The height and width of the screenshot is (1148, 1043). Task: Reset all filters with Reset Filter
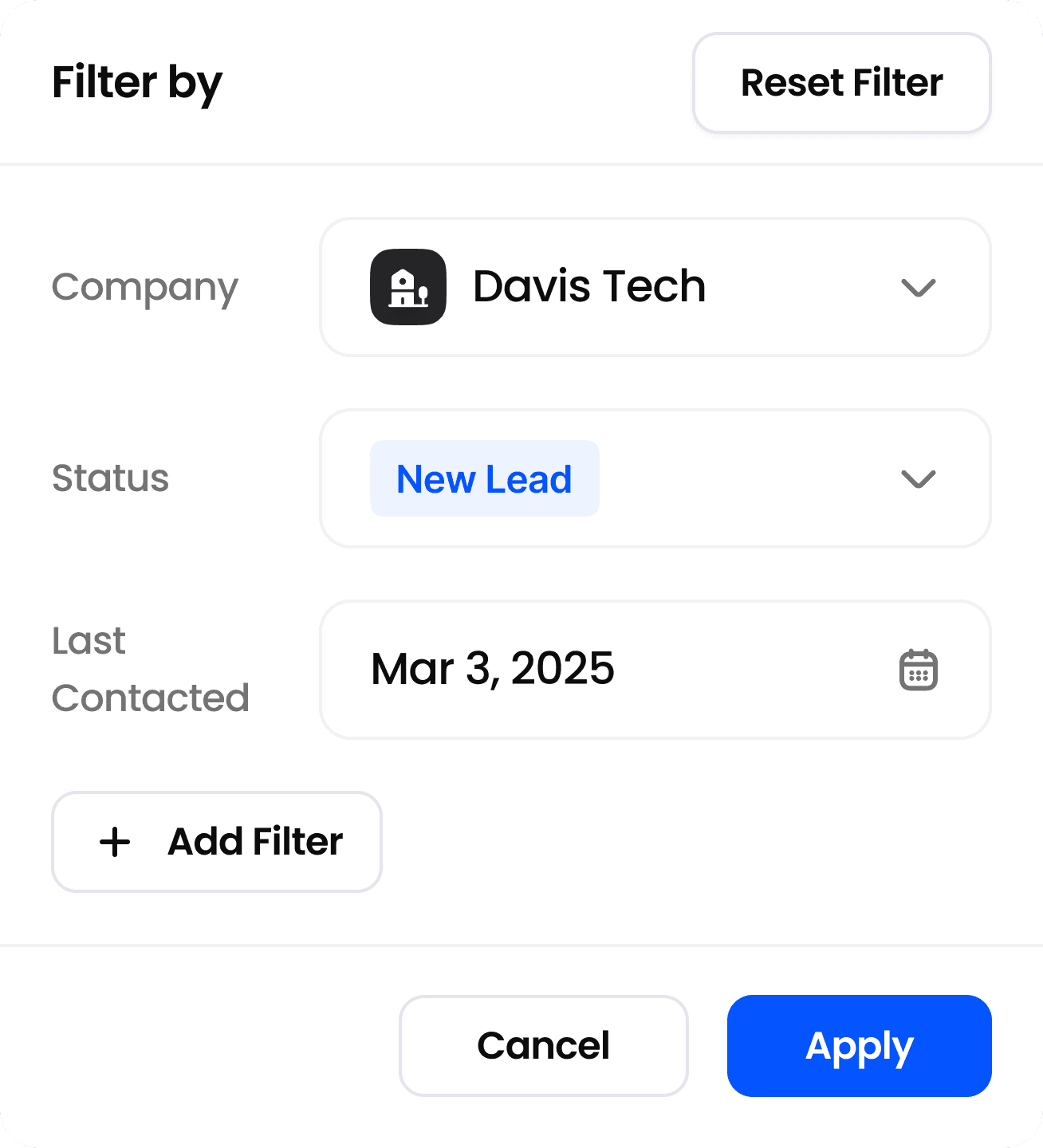tap(841, 82)
